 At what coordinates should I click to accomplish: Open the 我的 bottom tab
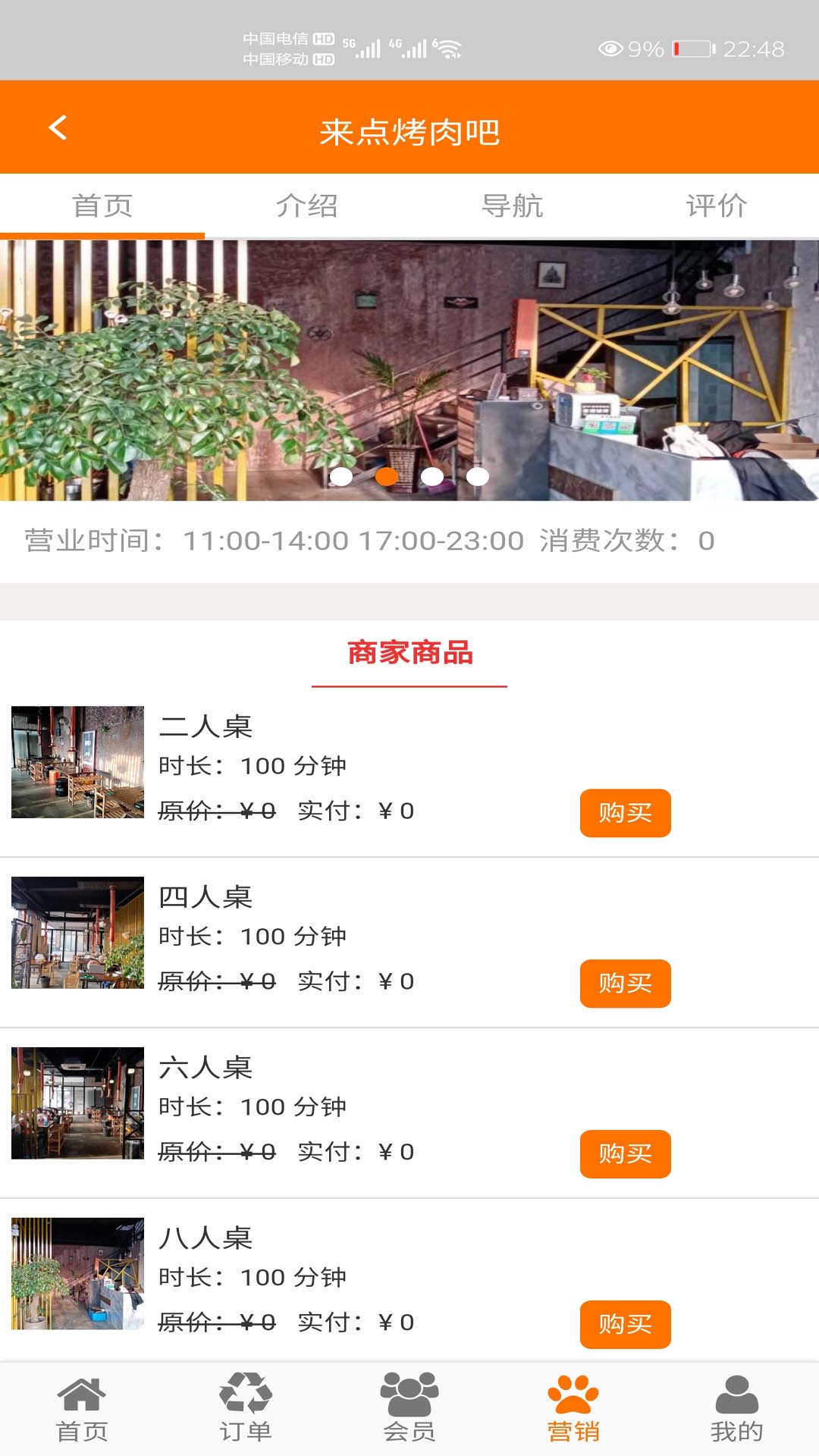736,1409
